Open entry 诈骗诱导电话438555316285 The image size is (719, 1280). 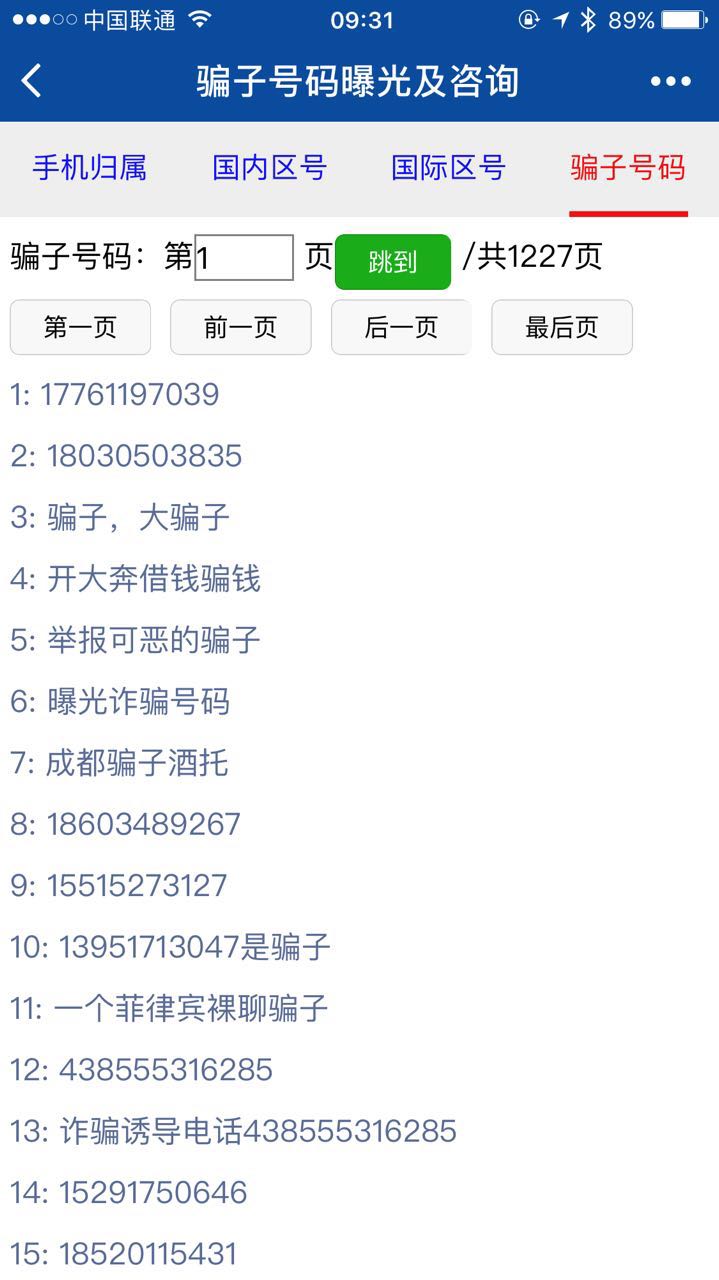257,1131
